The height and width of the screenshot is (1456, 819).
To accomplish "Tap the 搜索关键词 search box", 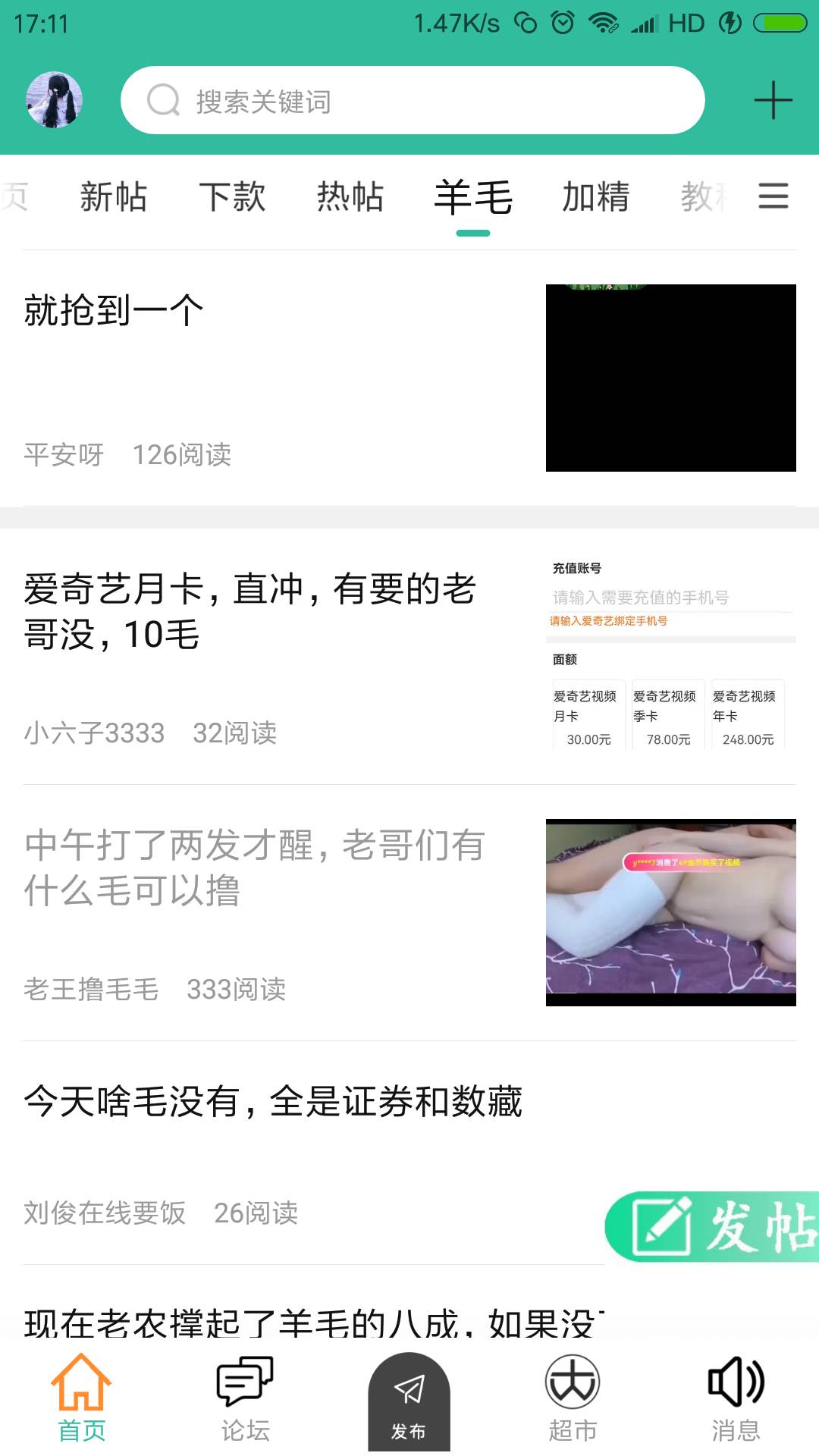I will coord(413,101).
